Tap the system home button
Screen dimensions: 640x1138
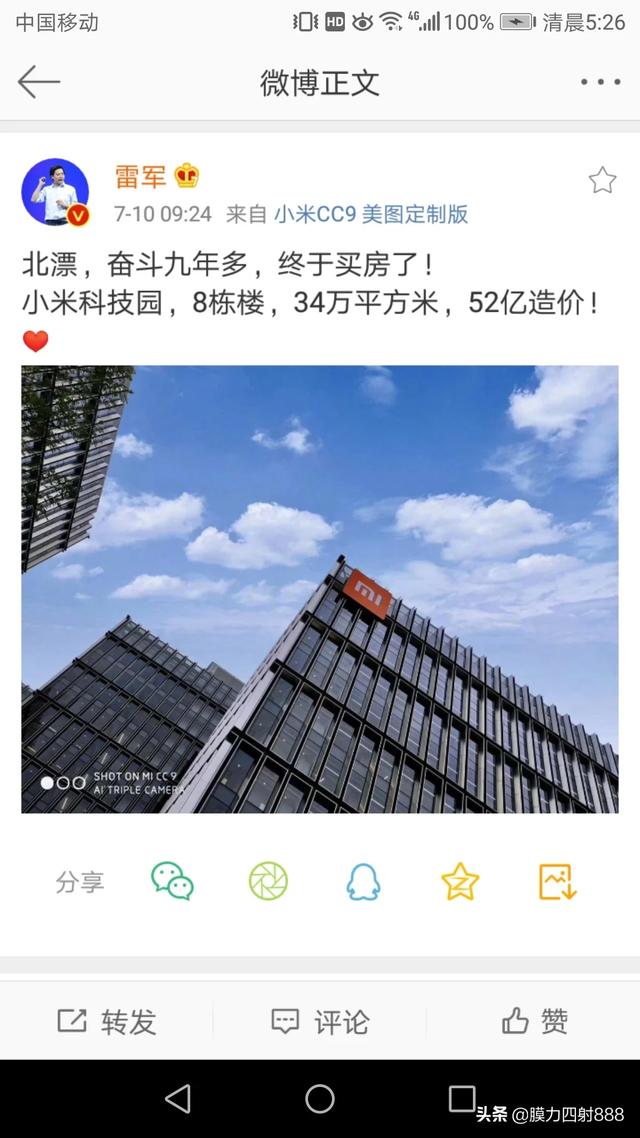(x=320, y=1099)
